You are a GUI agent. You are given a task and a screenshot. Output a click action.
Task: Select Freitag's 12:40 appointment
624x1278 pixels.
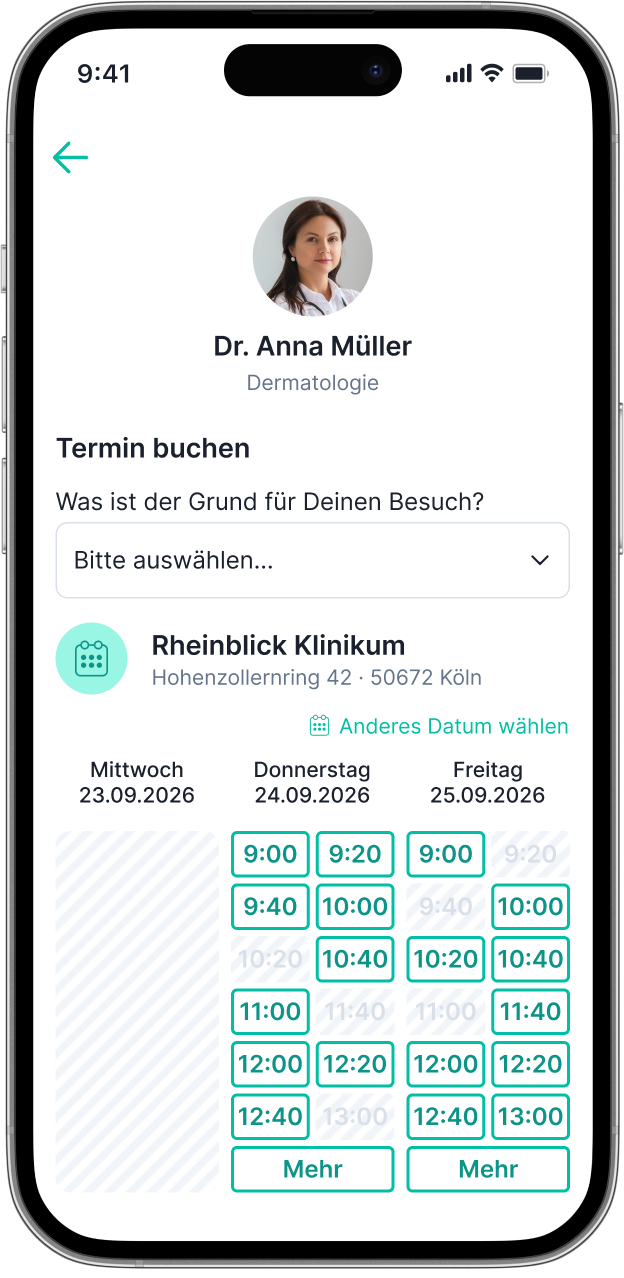(446, 1117)
